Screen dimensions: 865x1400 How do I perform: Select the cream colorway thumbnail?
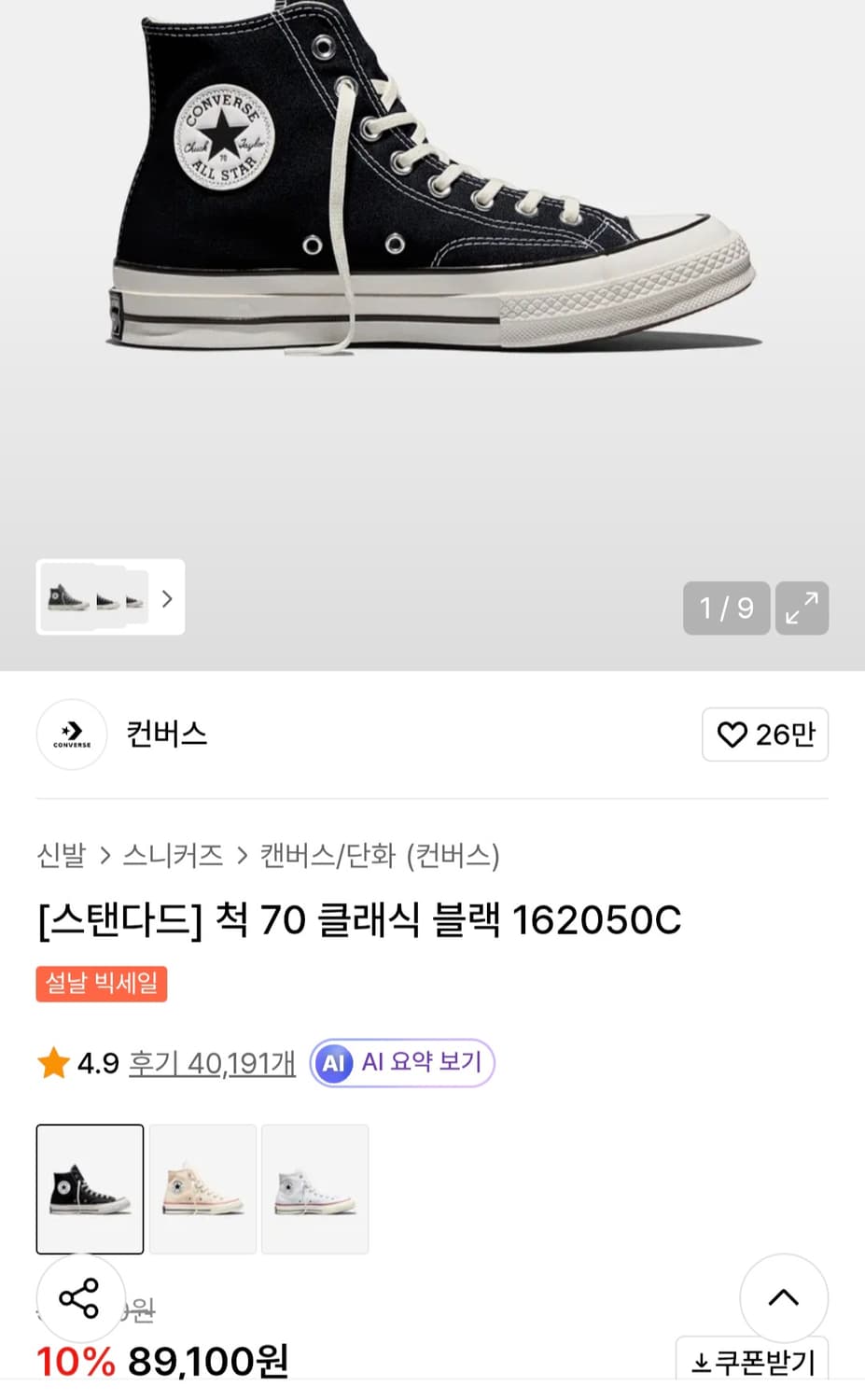click(x=202, y=1188)
